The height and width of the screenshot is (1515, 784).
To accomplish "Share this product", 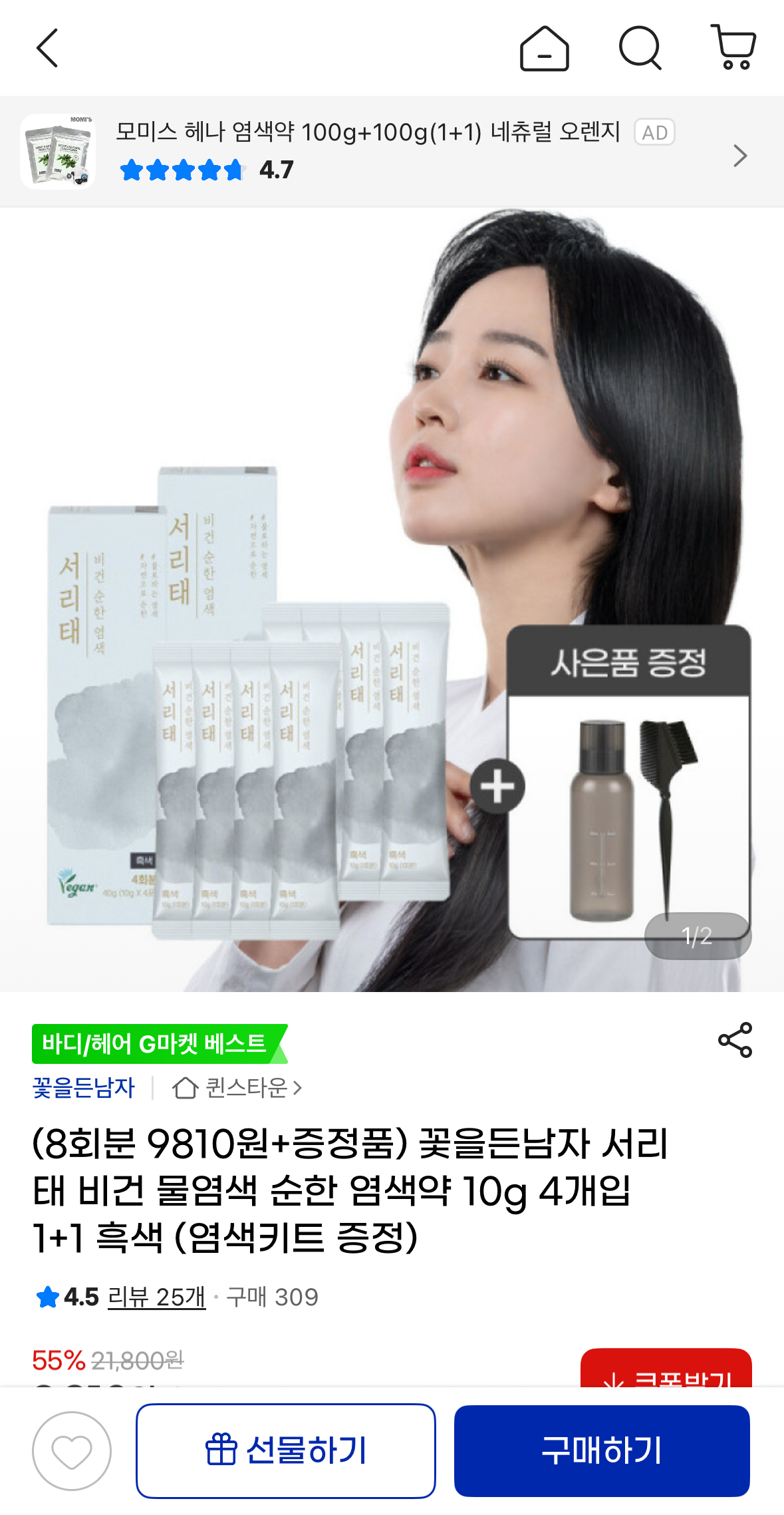I will (735, 1040).
